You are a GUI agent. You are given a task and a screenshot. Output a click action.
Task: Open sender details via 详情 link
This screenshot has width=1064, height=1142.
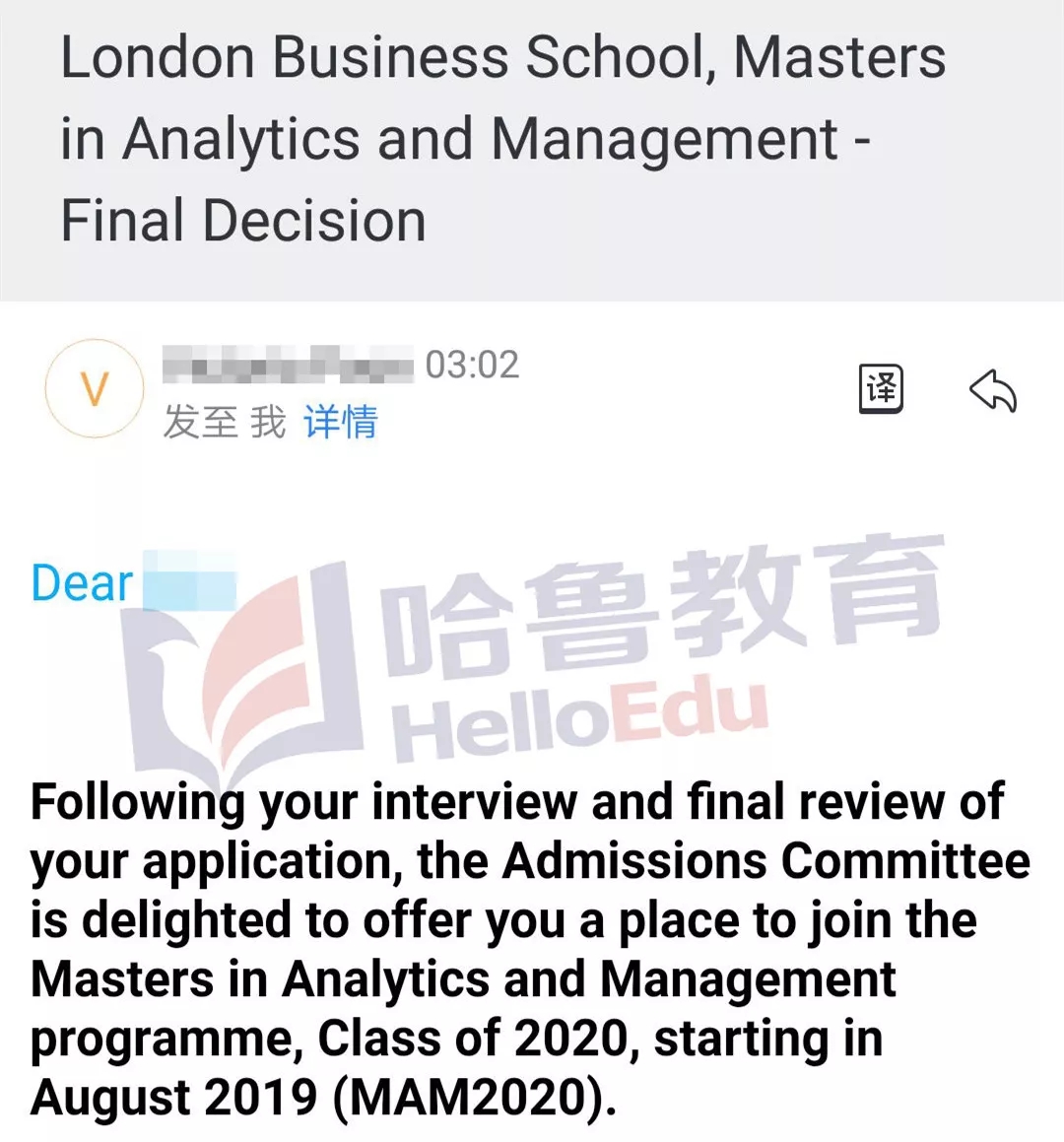(x=340, y=422)
